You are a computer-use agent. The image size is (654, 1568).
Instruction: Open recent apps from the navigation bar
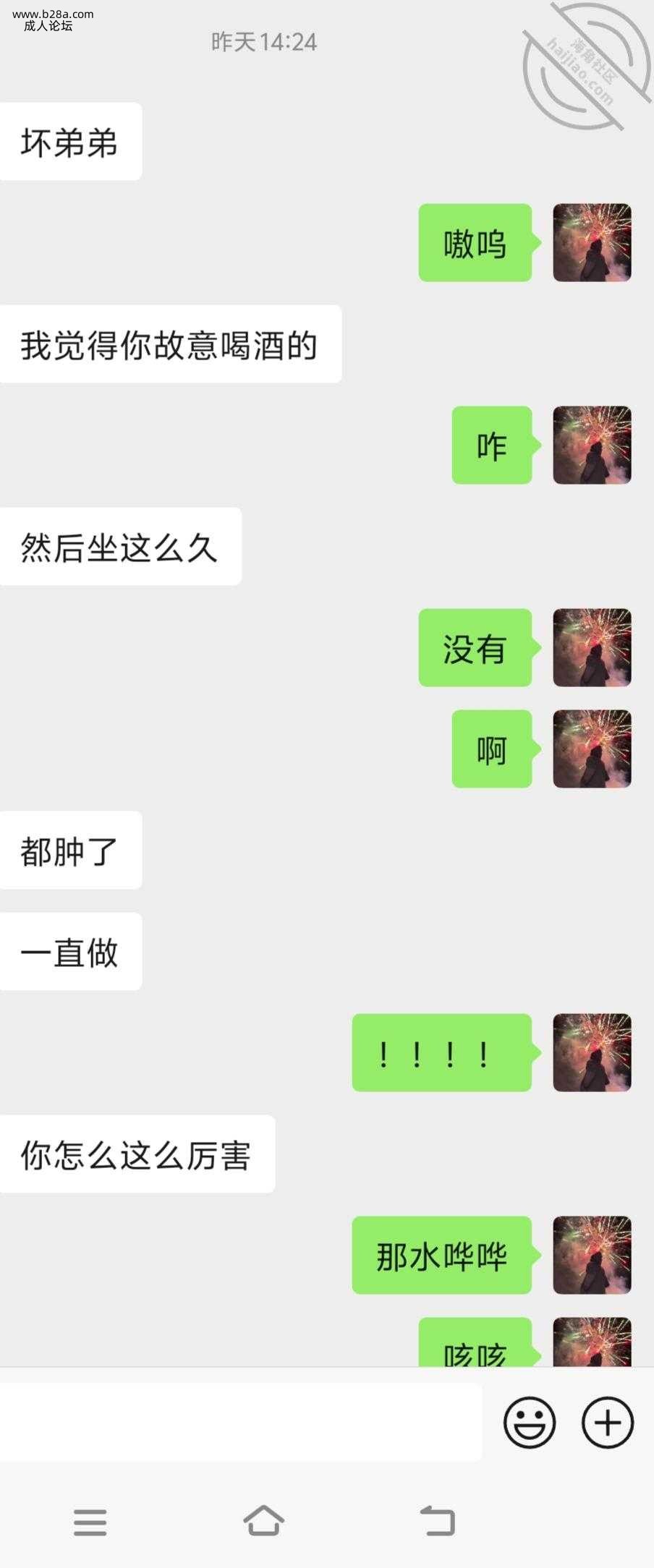tap(90, 1522)
